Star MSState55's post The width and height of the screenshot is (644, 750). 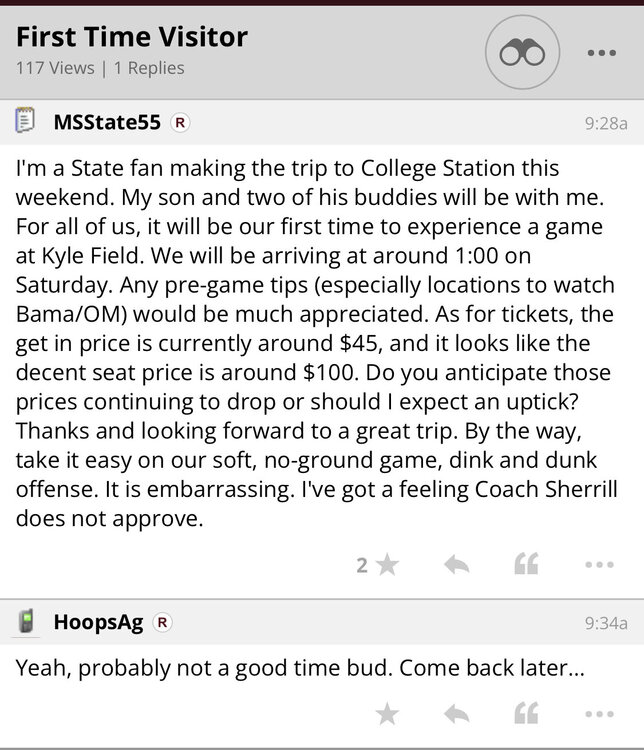tap(387, 565)
